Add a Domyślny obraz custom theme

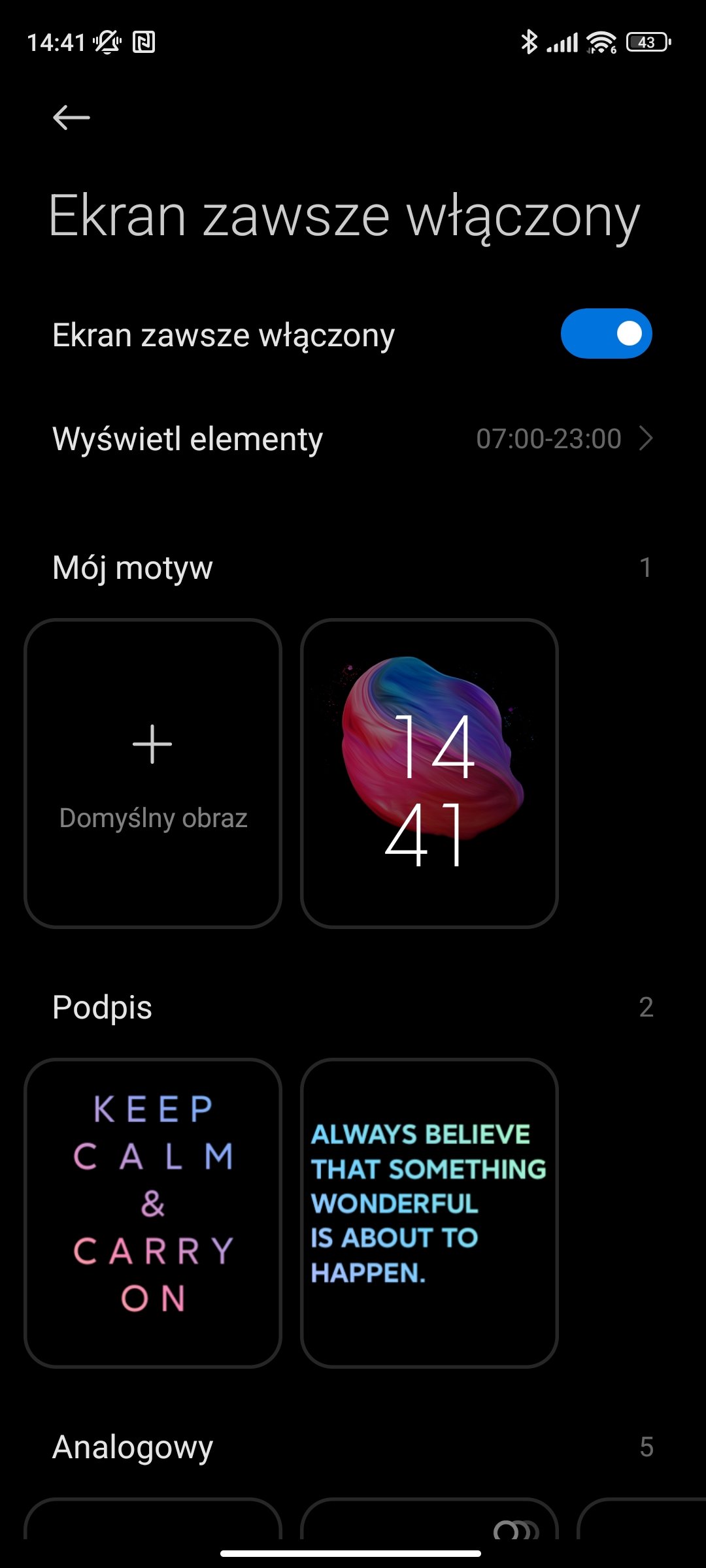coord(153,773)
